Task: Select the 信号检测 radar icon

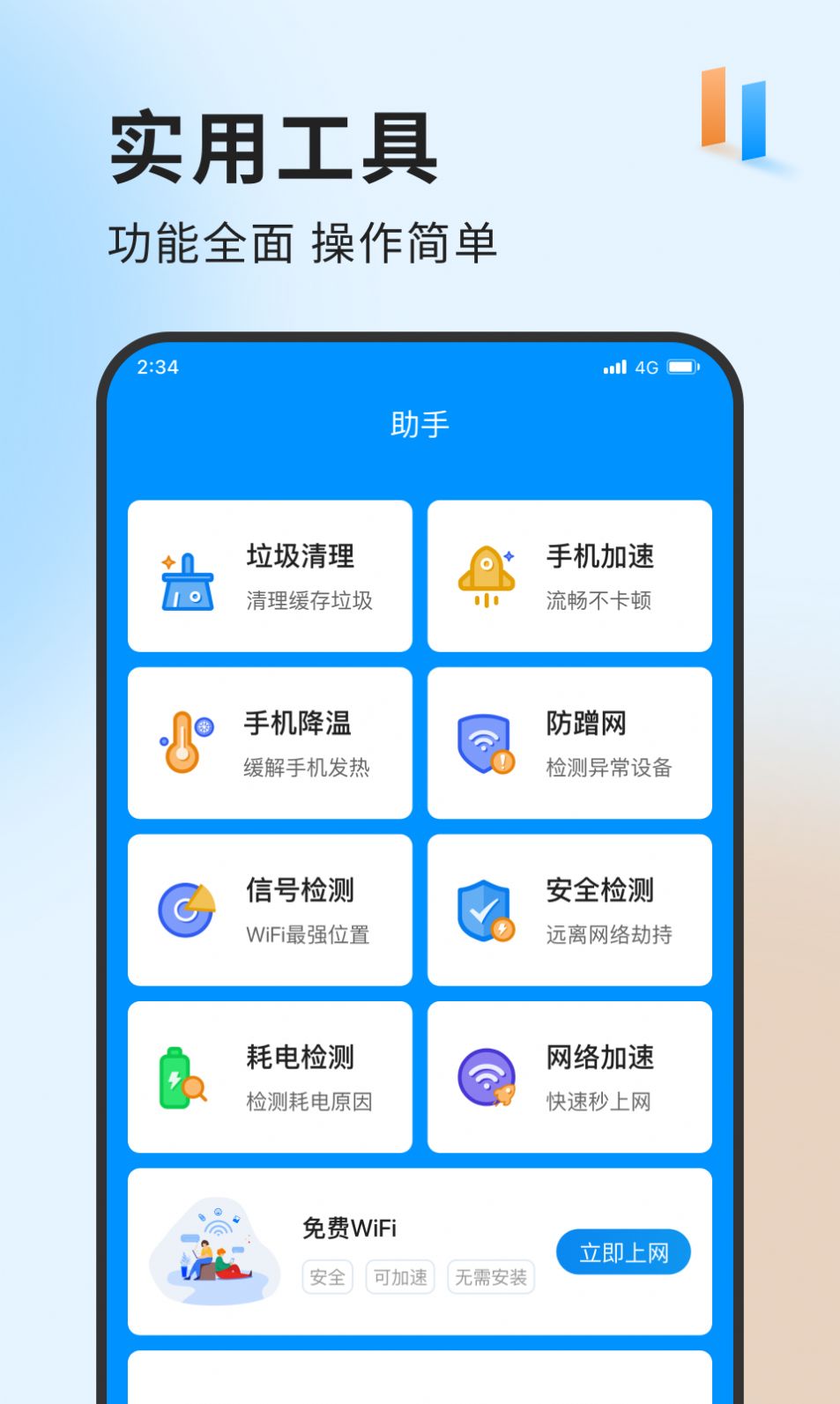Action: point(184,909)
